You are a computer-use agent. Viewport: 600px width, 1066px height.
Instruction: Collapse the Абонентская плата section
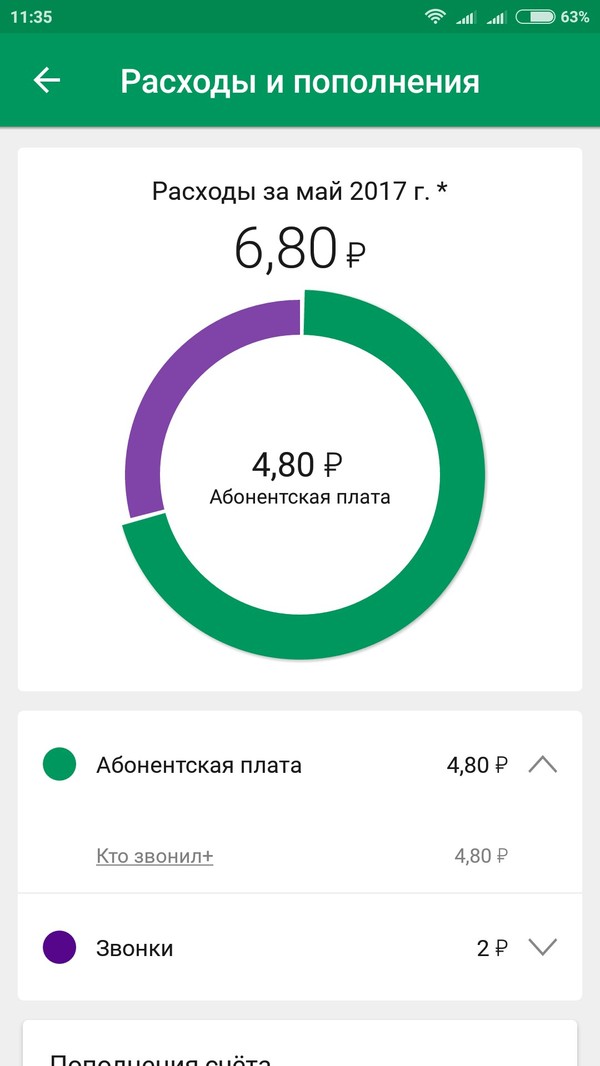click(x=541, y=766)
